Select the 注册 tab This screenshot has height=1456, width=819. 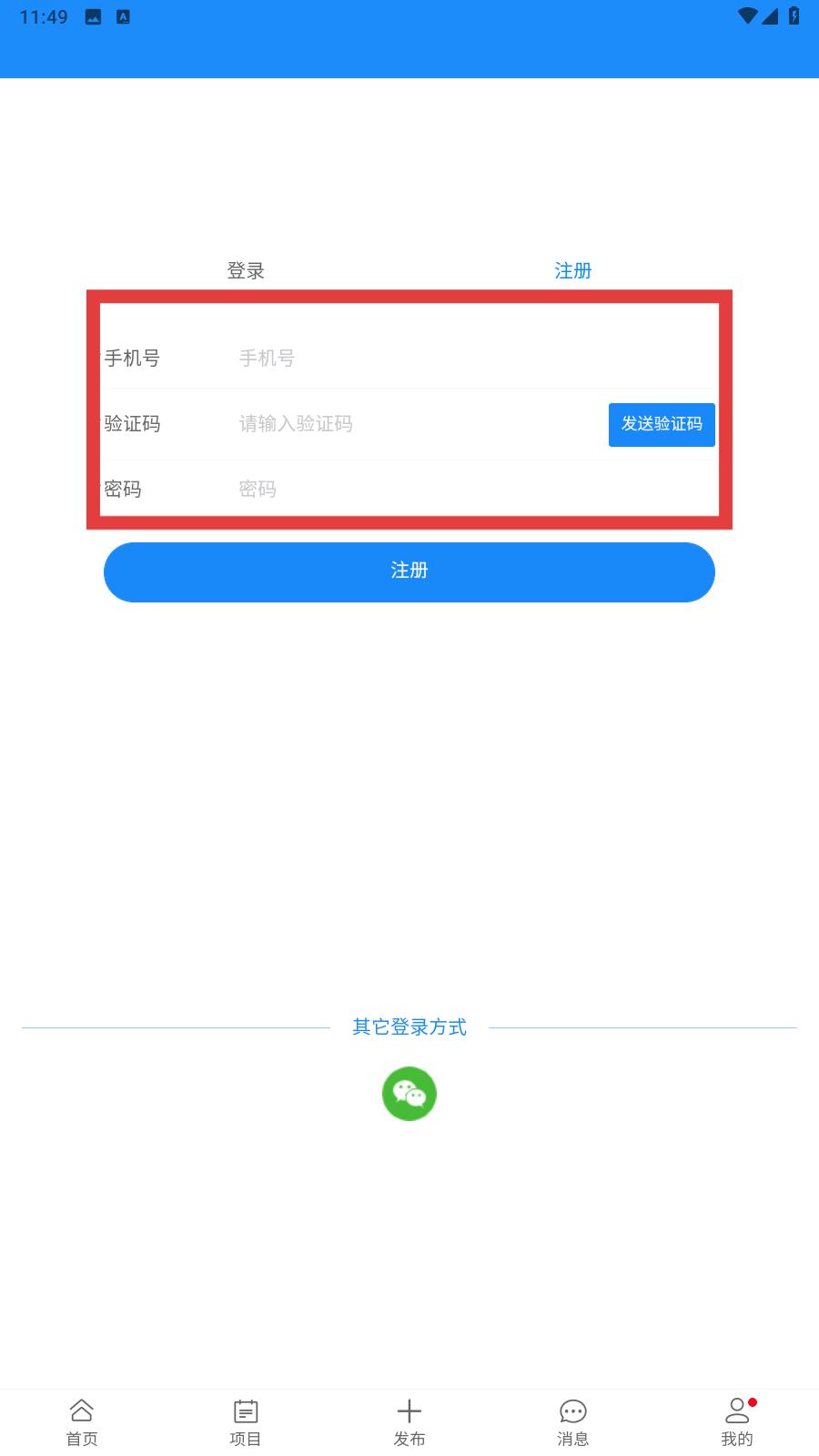[573, 270]
